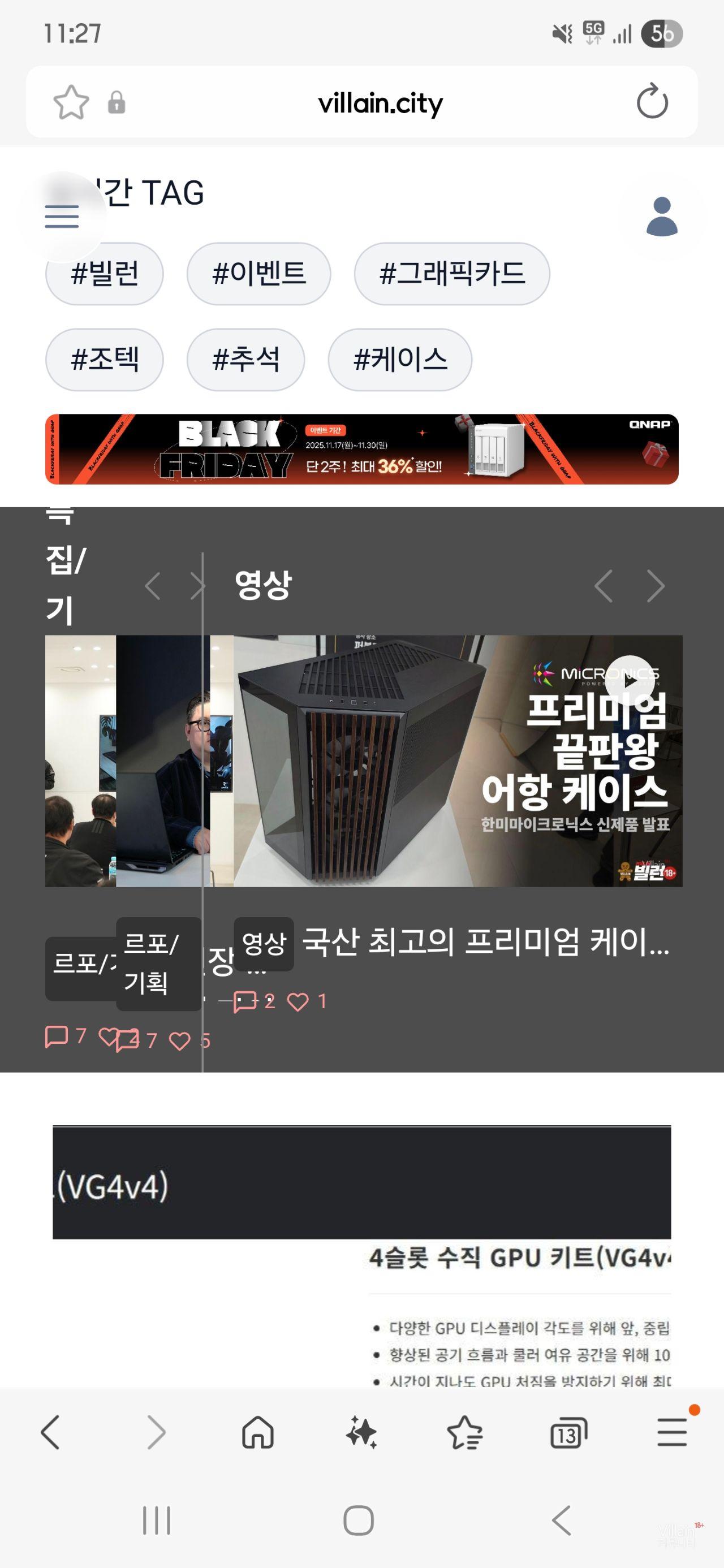724x1568 pixels.
Task: Select the #케이스 tag chip
Action: point(399,359)
